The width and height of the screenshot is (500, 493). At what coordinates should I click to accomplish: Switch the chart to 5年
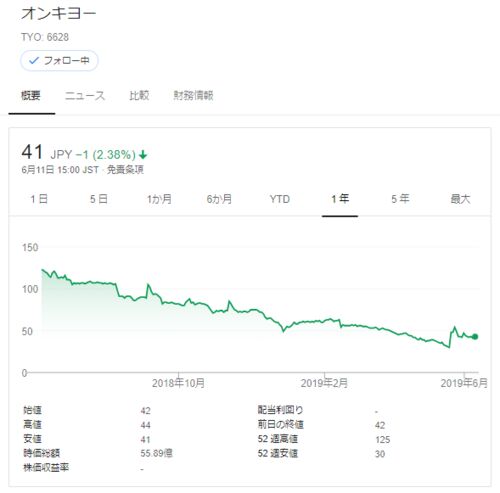pos(400,199)
